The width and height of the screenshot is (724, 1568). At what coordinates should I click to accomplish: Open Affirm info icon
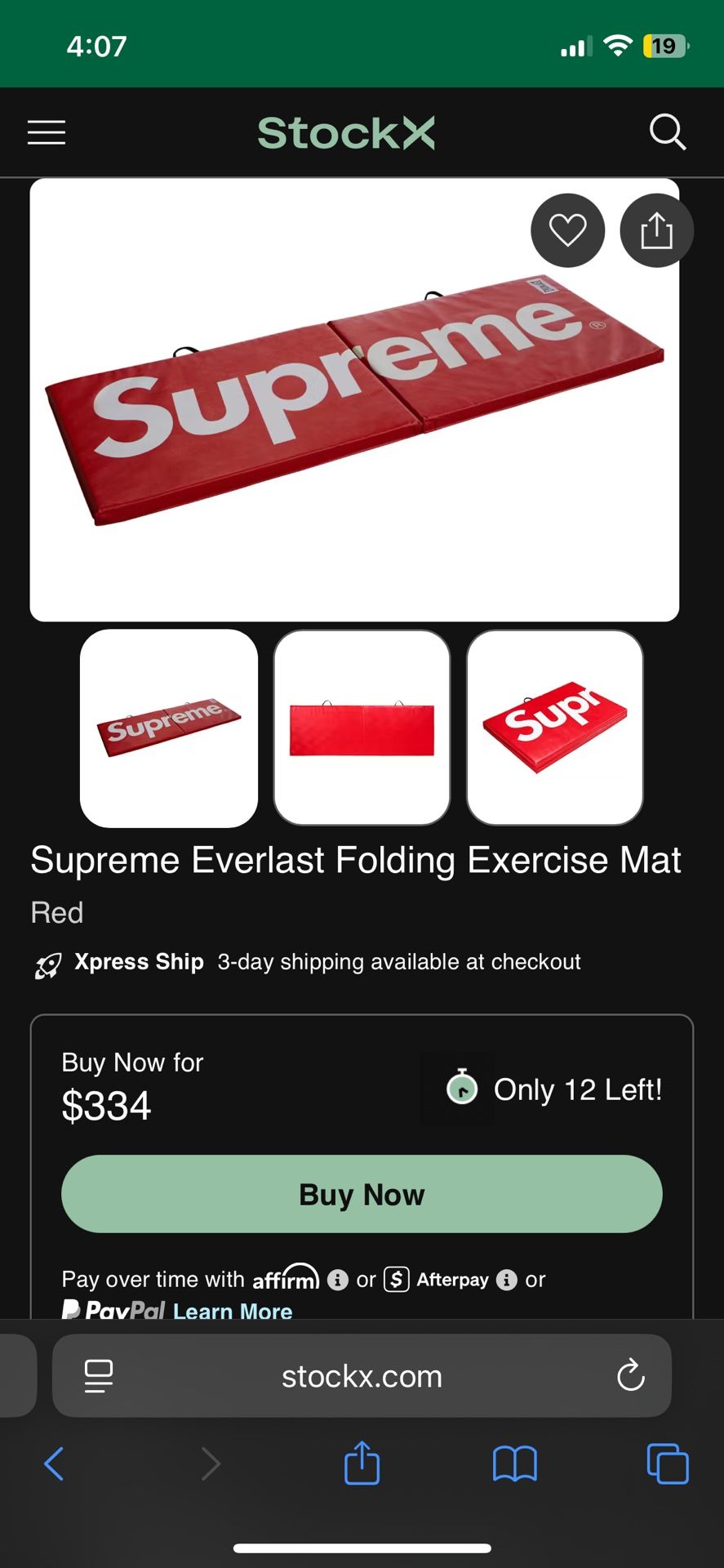[338, 1280]
